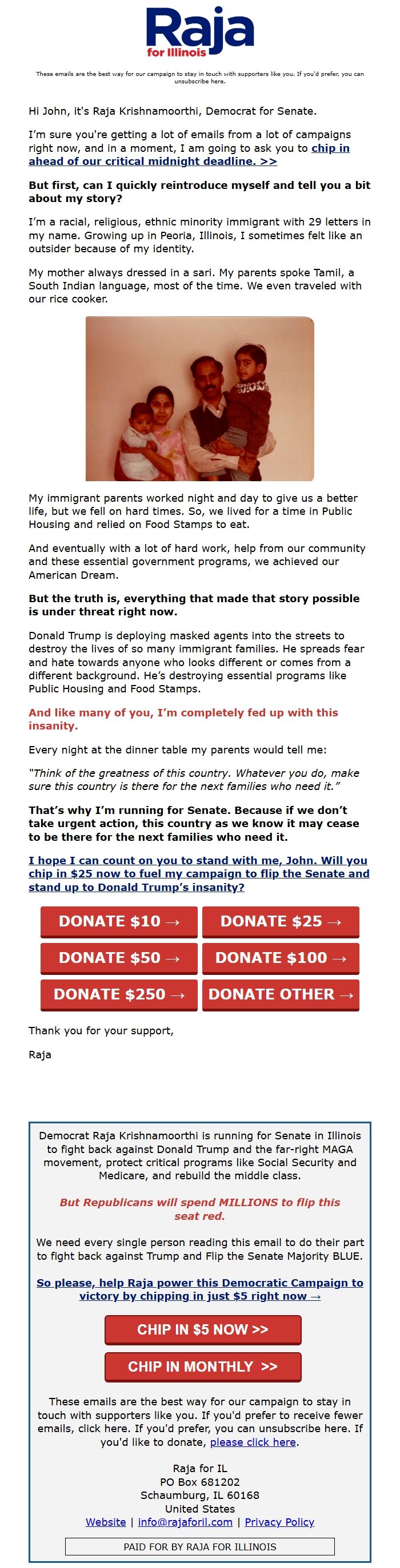
Task: Open the campaign Website link
Action: (106, 1522)
